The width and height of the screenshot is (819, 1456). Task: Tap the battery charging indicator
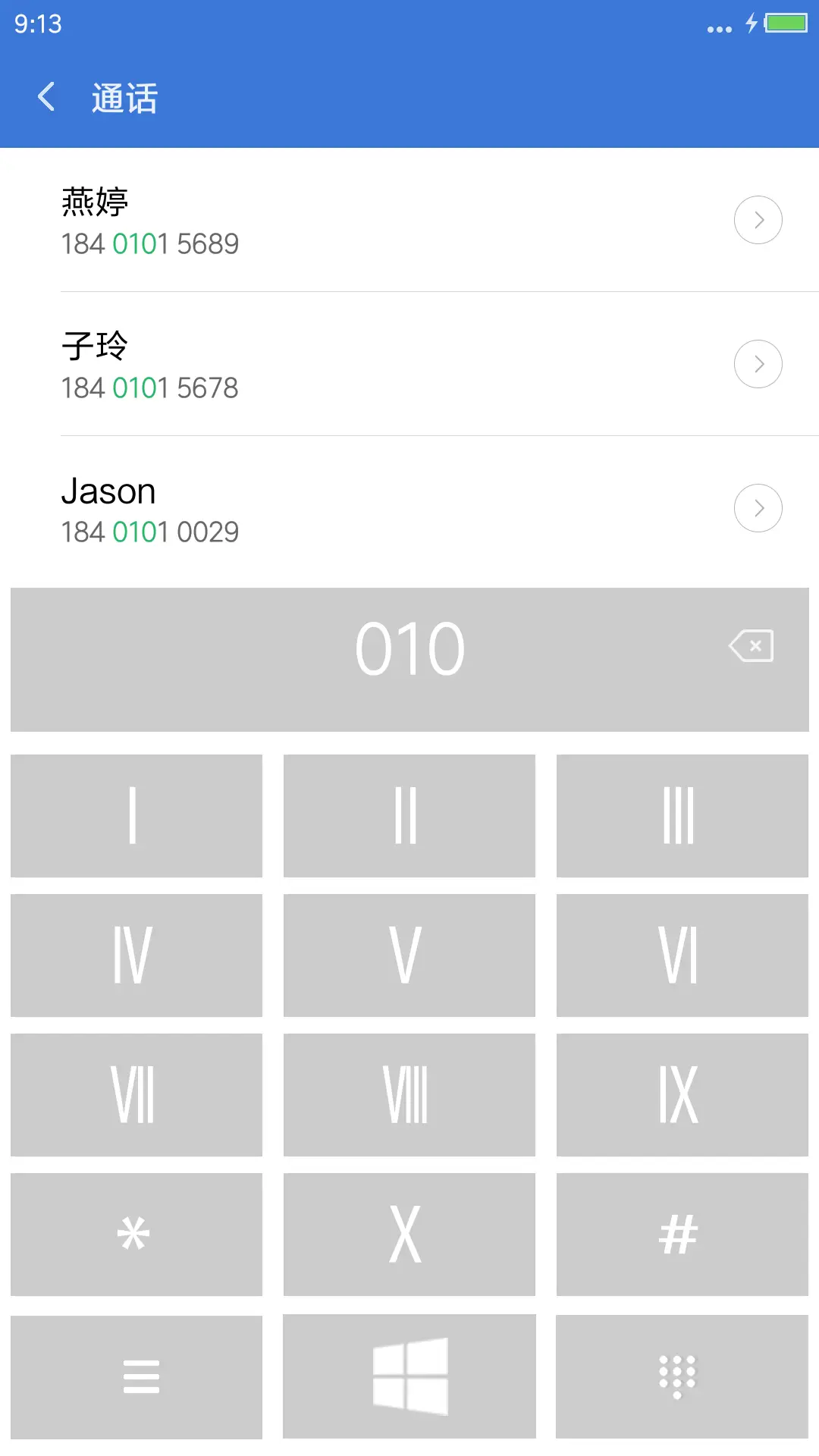coord(785,24)
